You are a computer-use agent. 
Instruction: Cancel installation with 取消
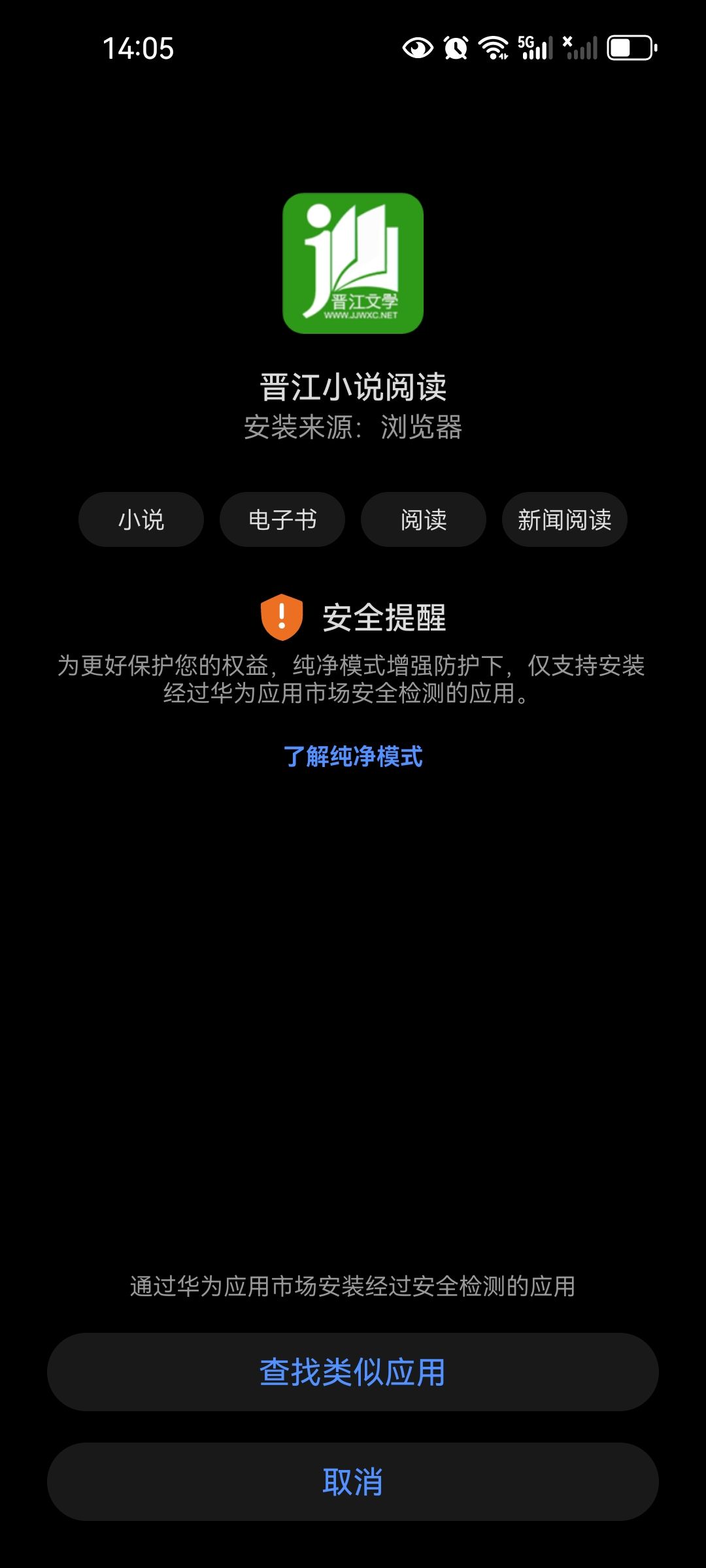[353, 1482]
